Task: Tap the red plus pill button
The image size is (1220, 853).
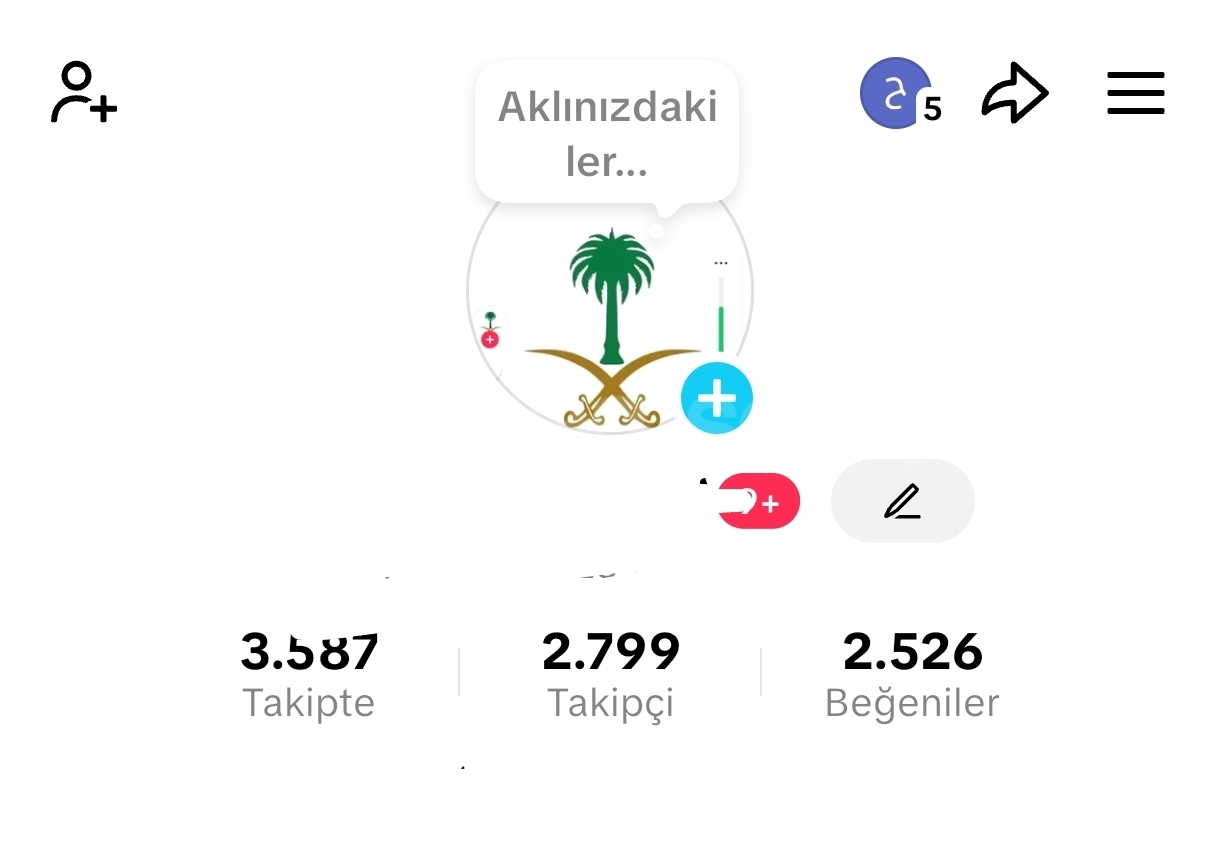Action: (759, 501)
